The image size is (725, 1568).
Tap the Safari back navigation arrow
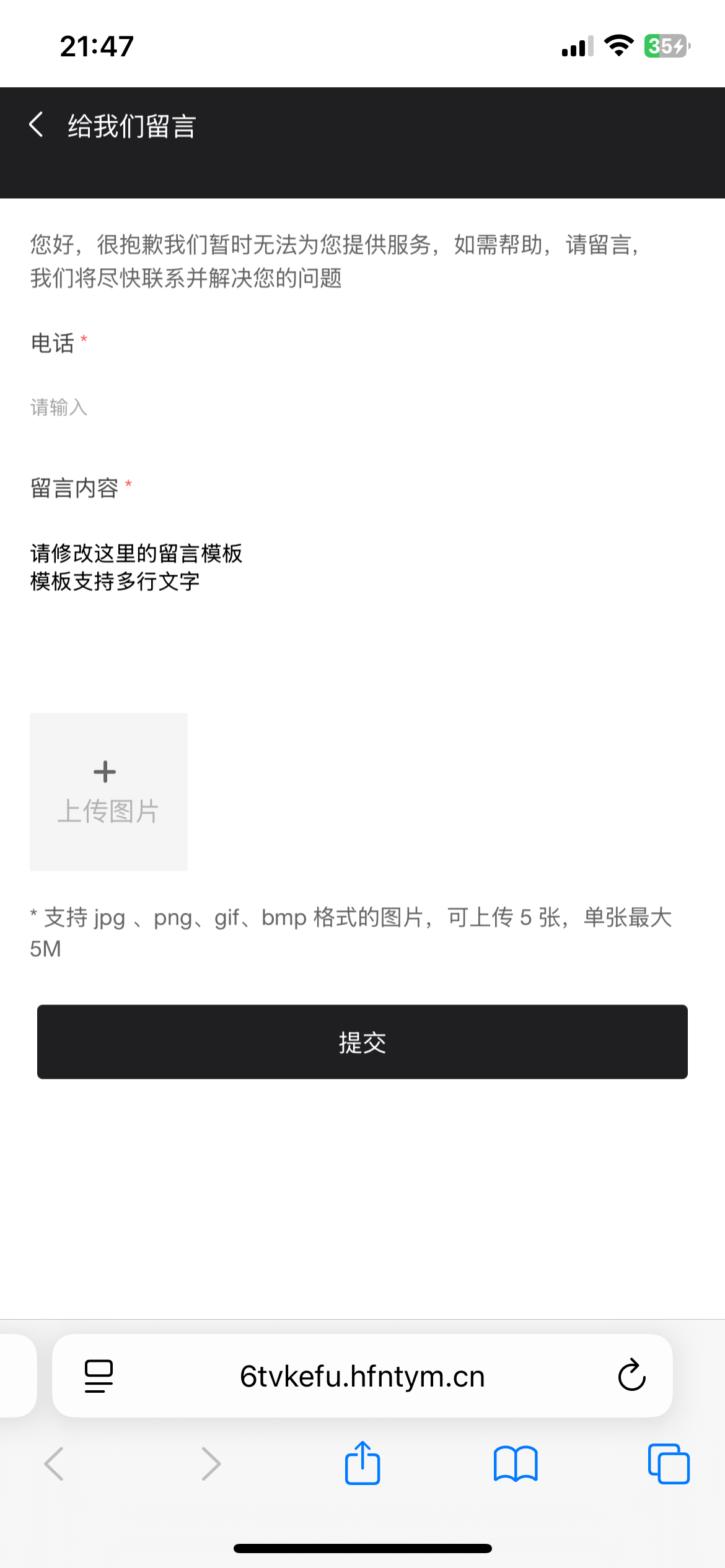coord(55,1465)
